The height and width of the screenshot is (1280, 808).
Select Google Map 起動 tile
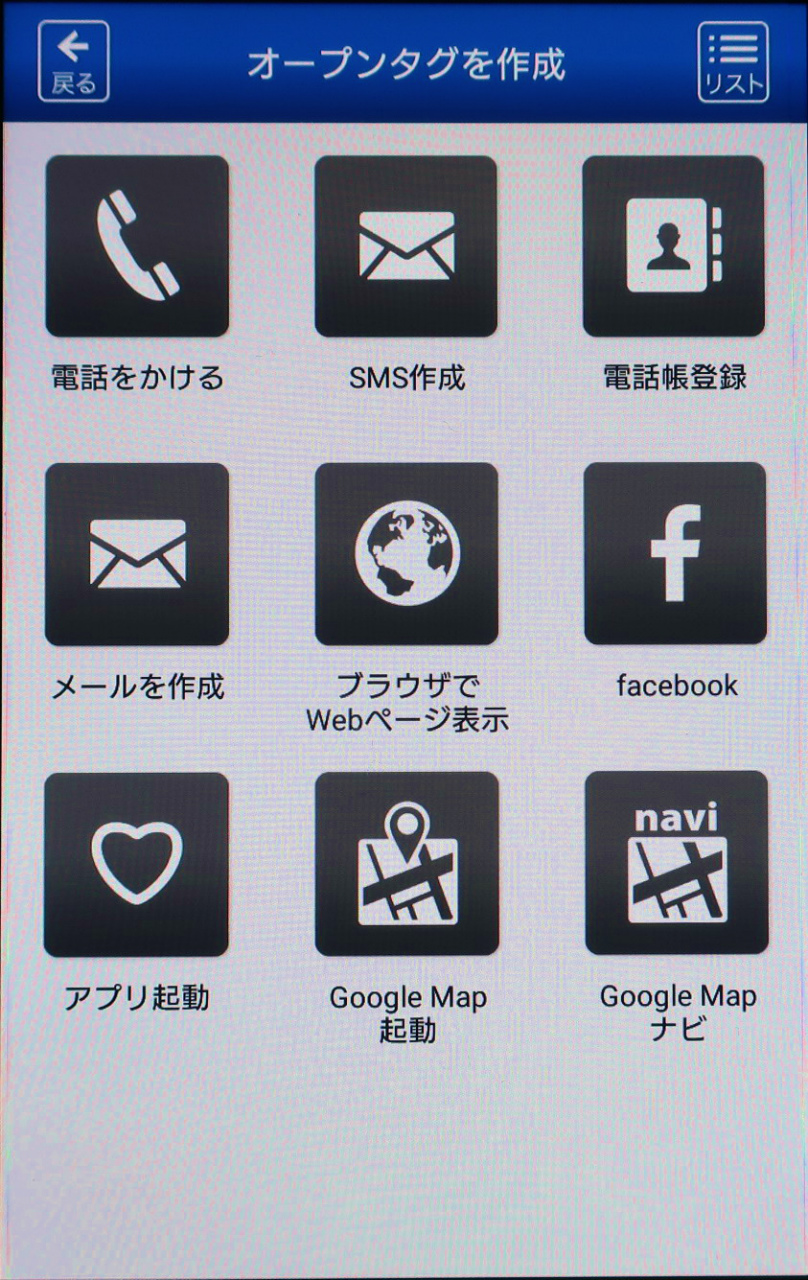coord(406,864)
